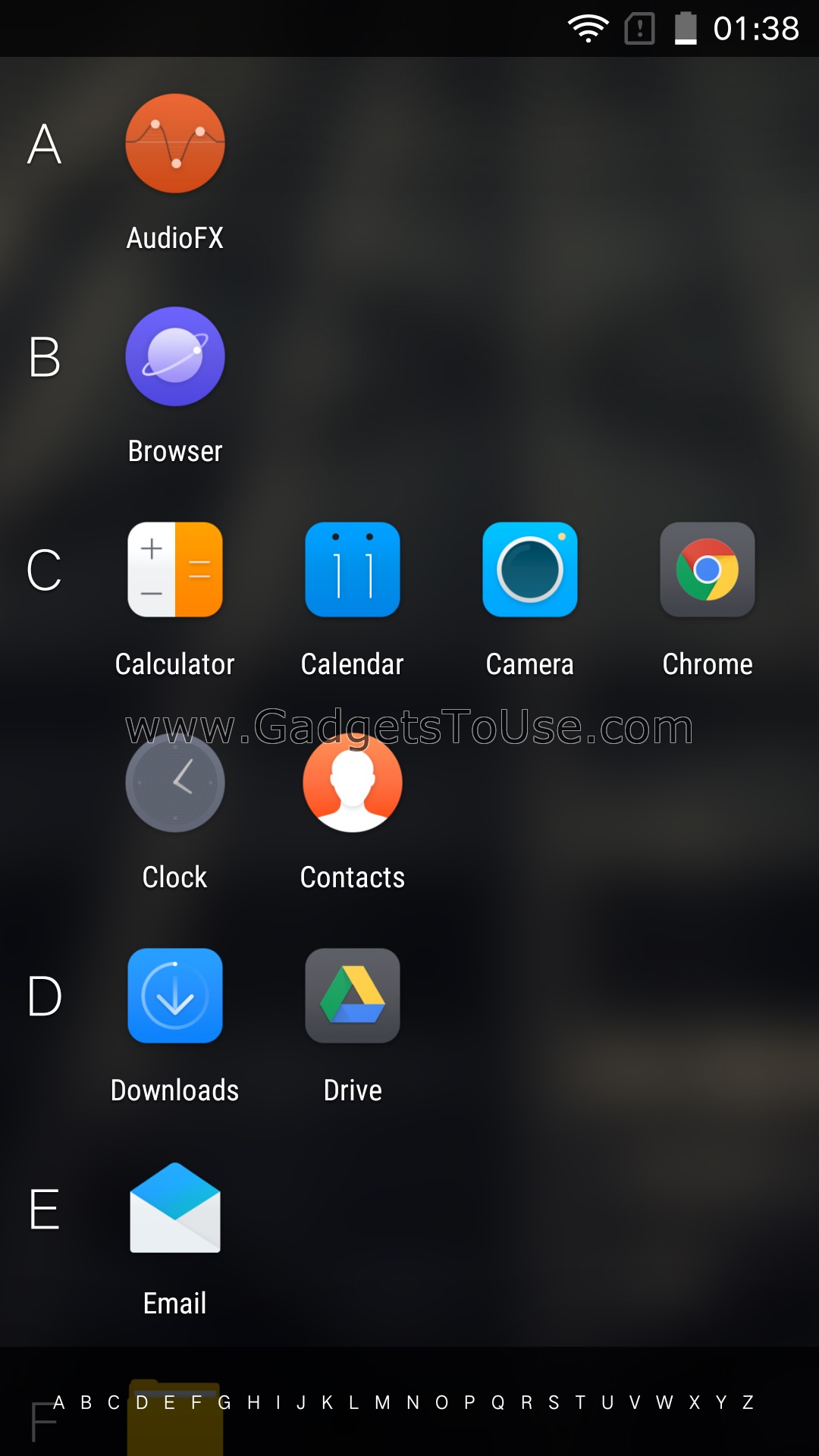Open the AudioFX app

point(175,144)
